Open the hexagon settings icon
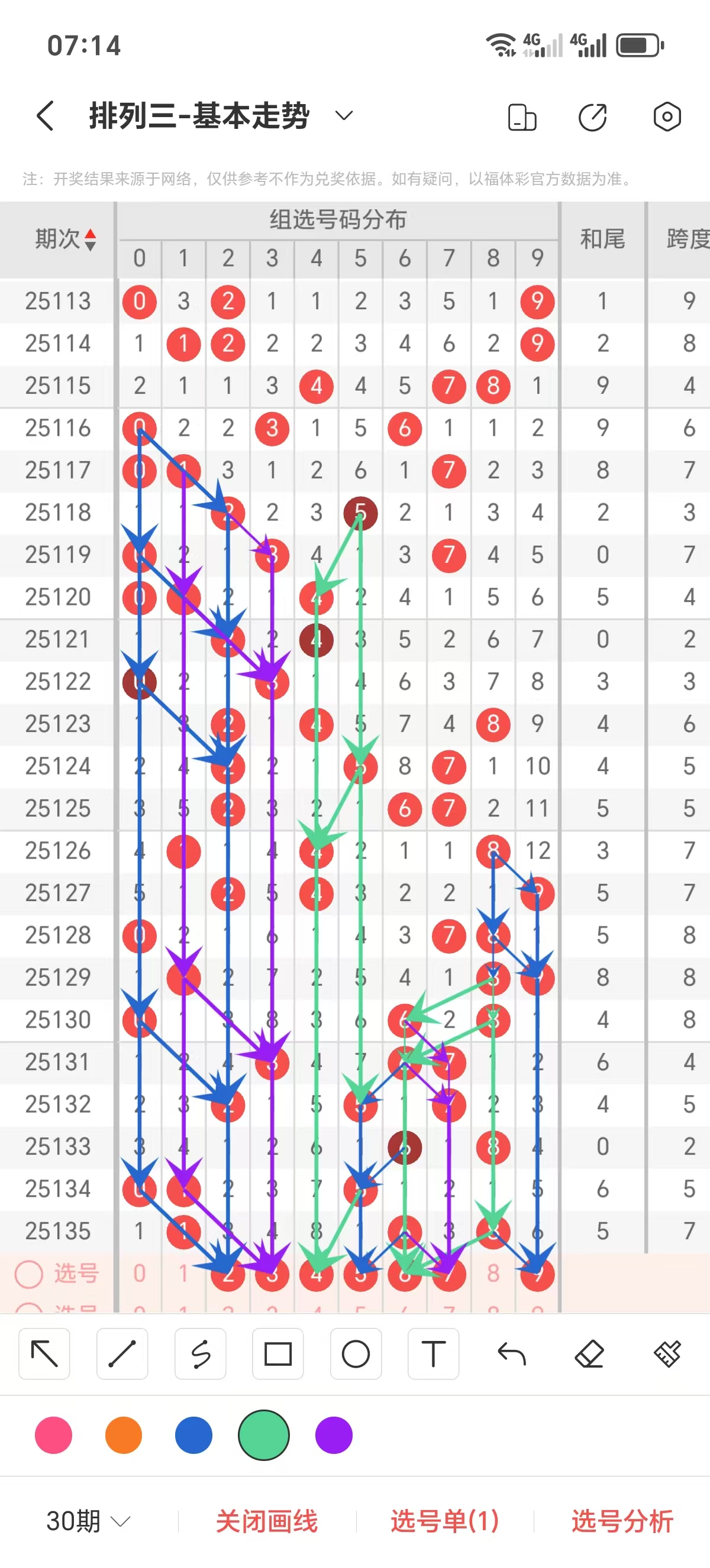710x1568 pixels. pyautogui.click(x=667, y=116)
